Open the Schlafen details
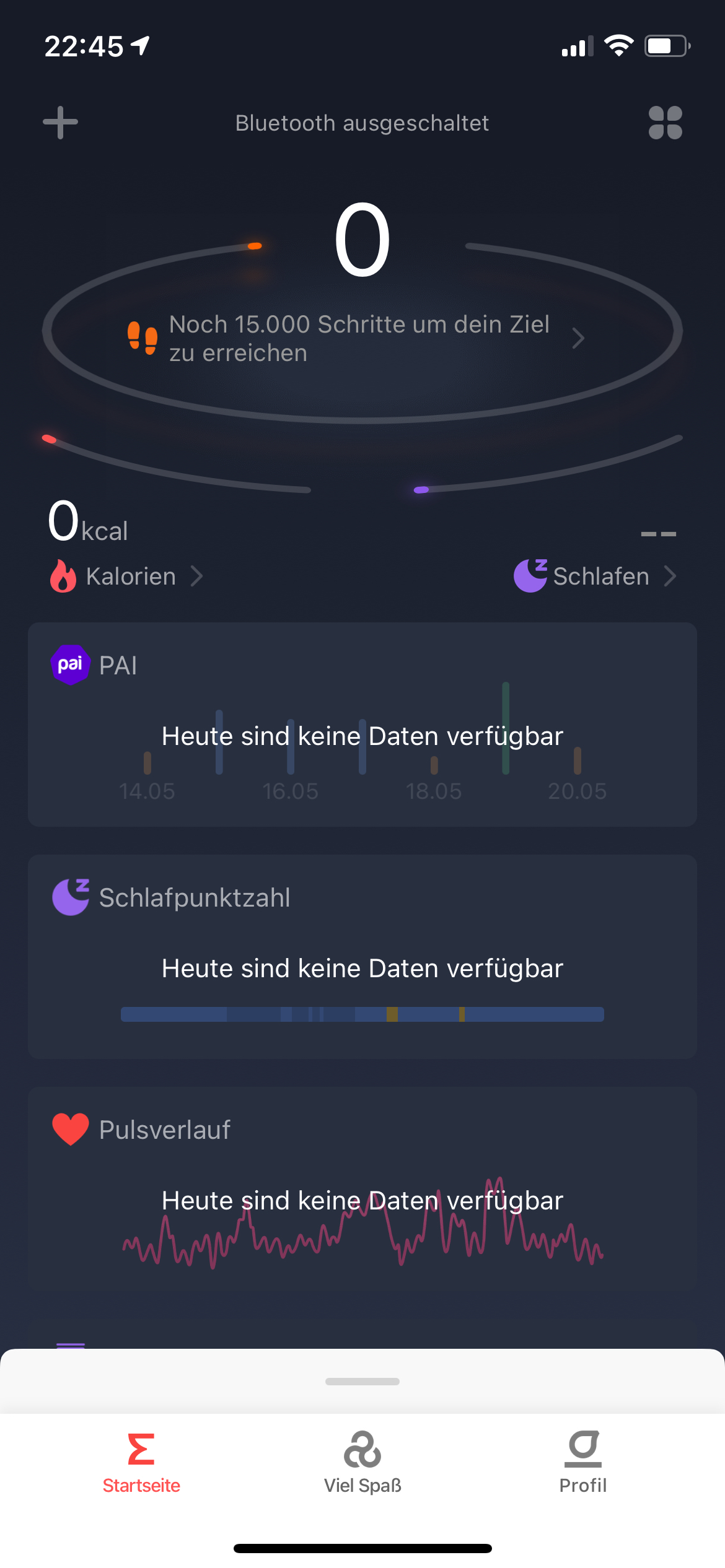 tap(594, 576)
